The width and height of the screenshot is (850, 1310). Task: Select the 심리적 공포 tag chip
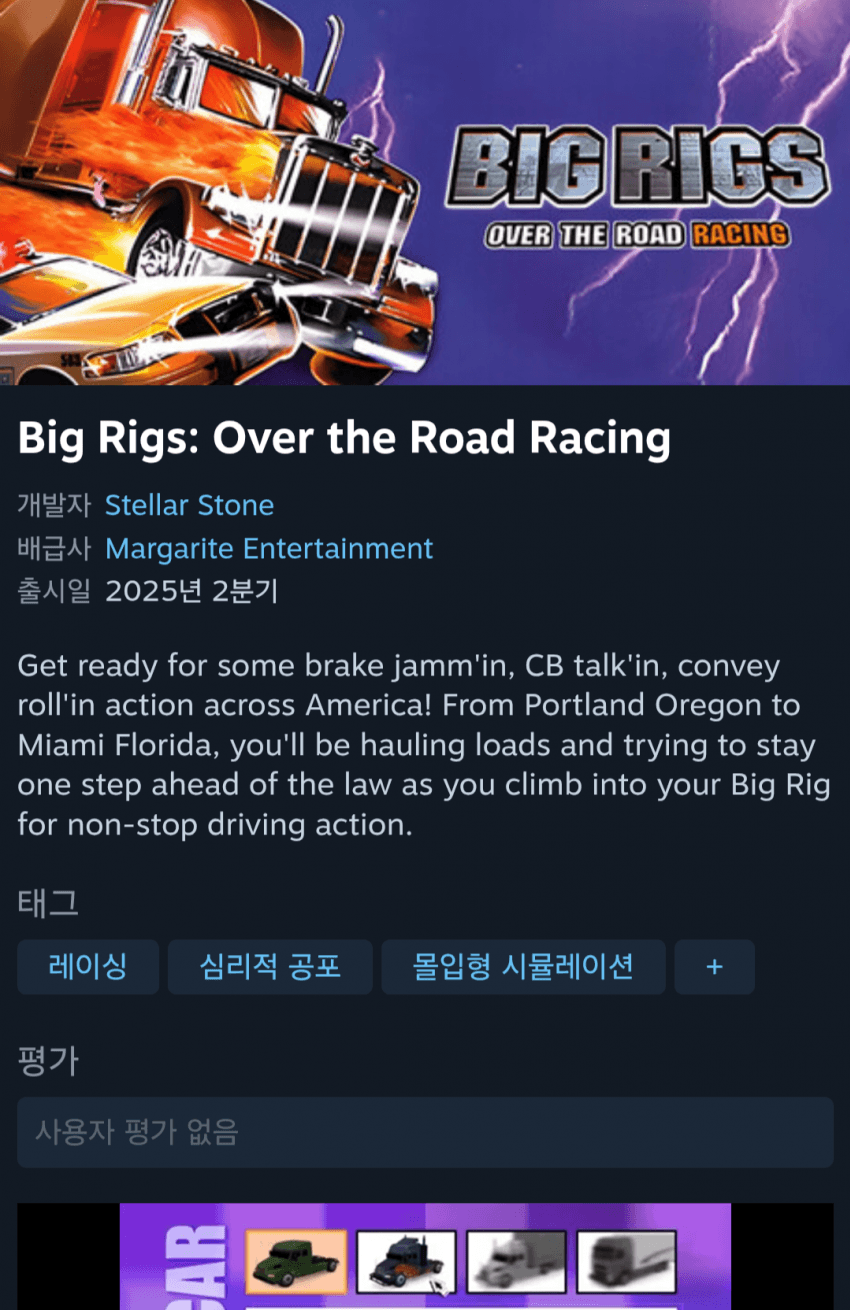[270, 967]
